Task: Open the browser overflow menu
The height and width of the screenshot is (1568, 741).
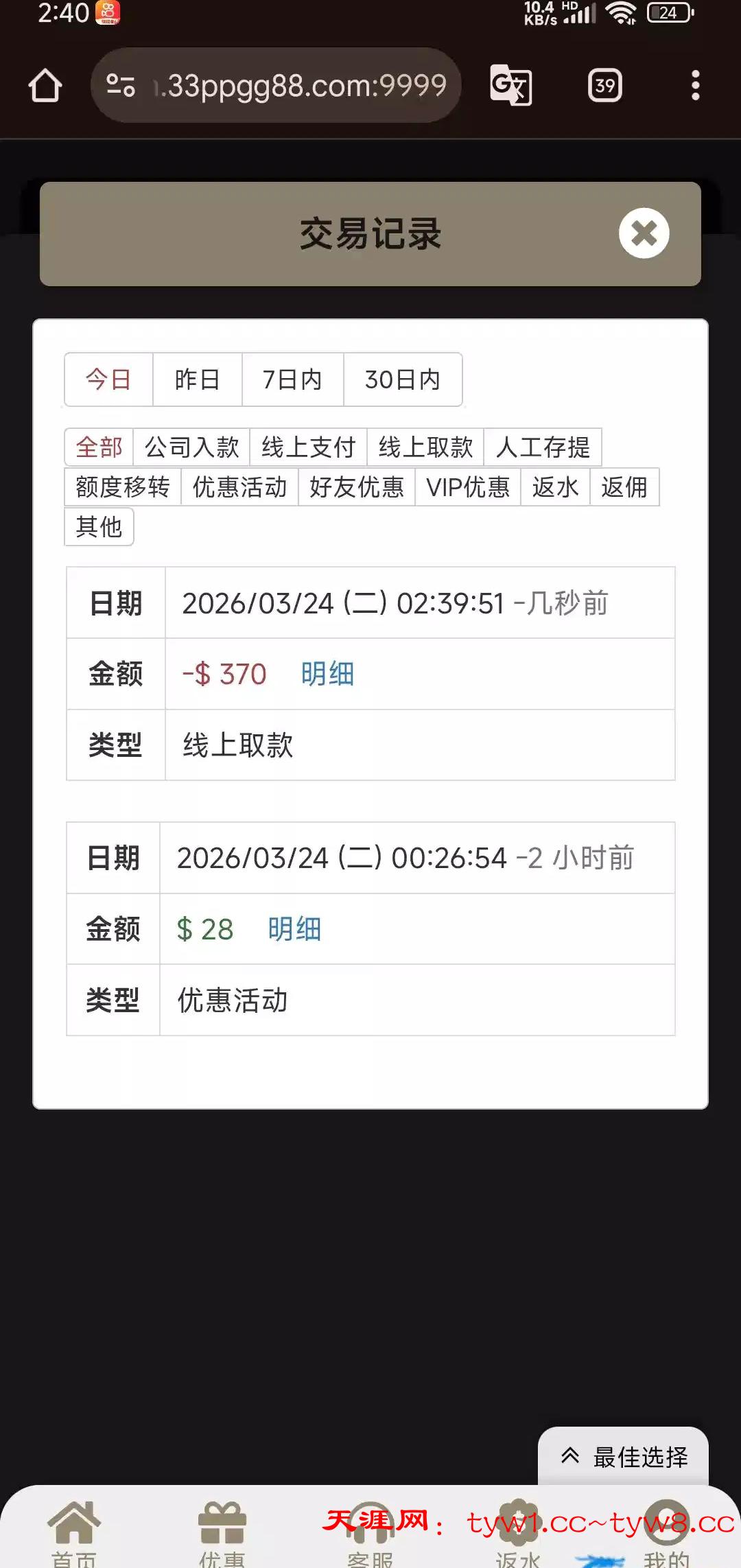Action: 695,86
